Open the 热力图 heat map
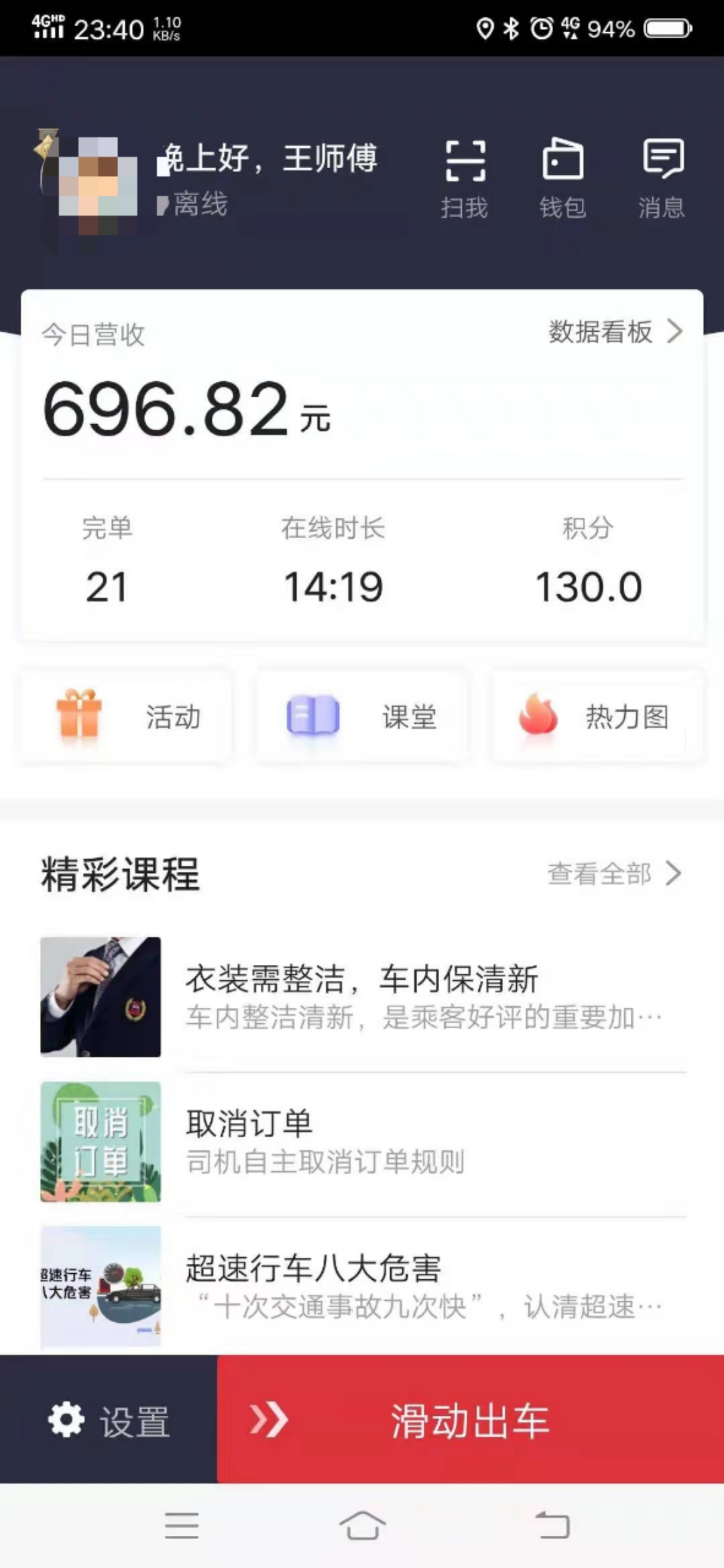 [595, 717]
